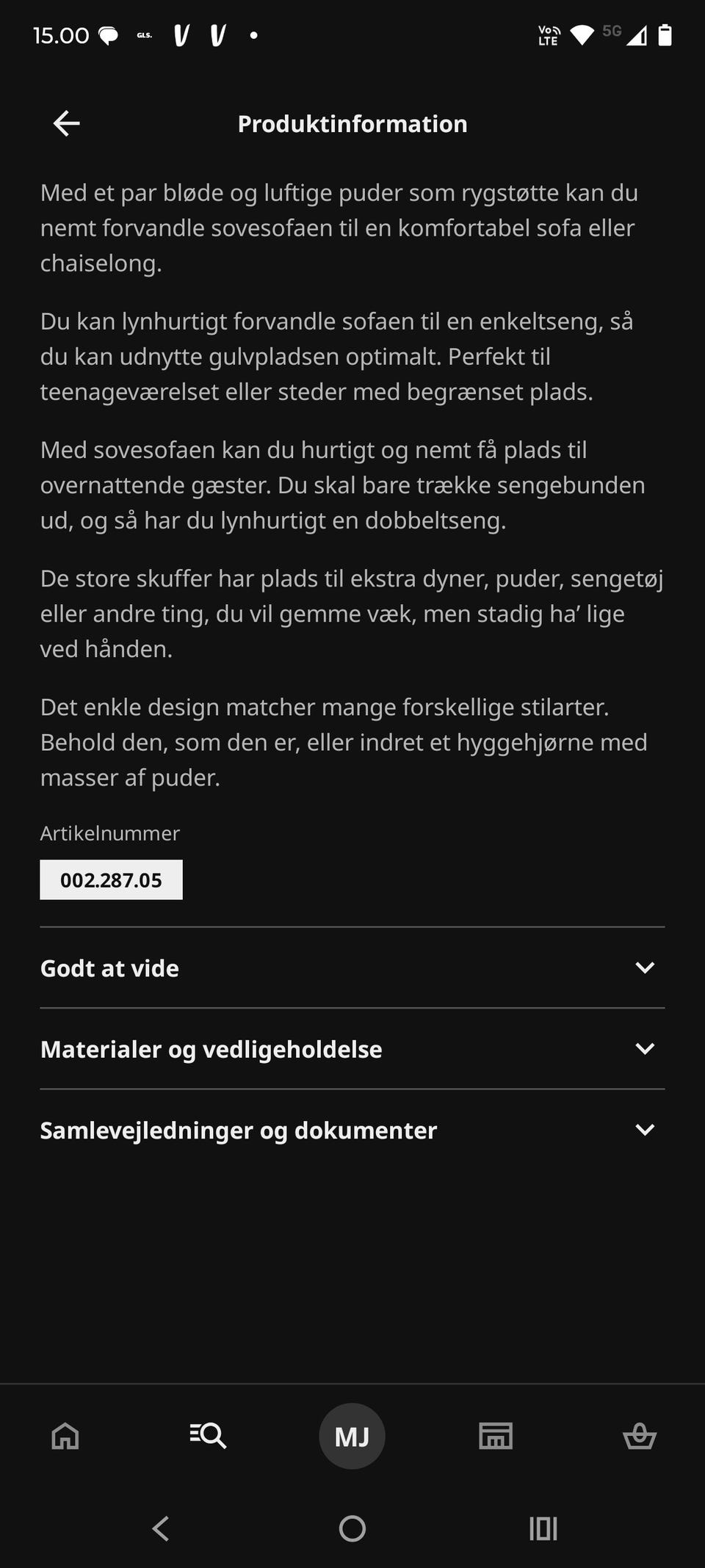Image resolution: width=705 pixels, height=1568 pixels.
Task: Collapse Godt at vide via its chevron
Action: point(645,968)
